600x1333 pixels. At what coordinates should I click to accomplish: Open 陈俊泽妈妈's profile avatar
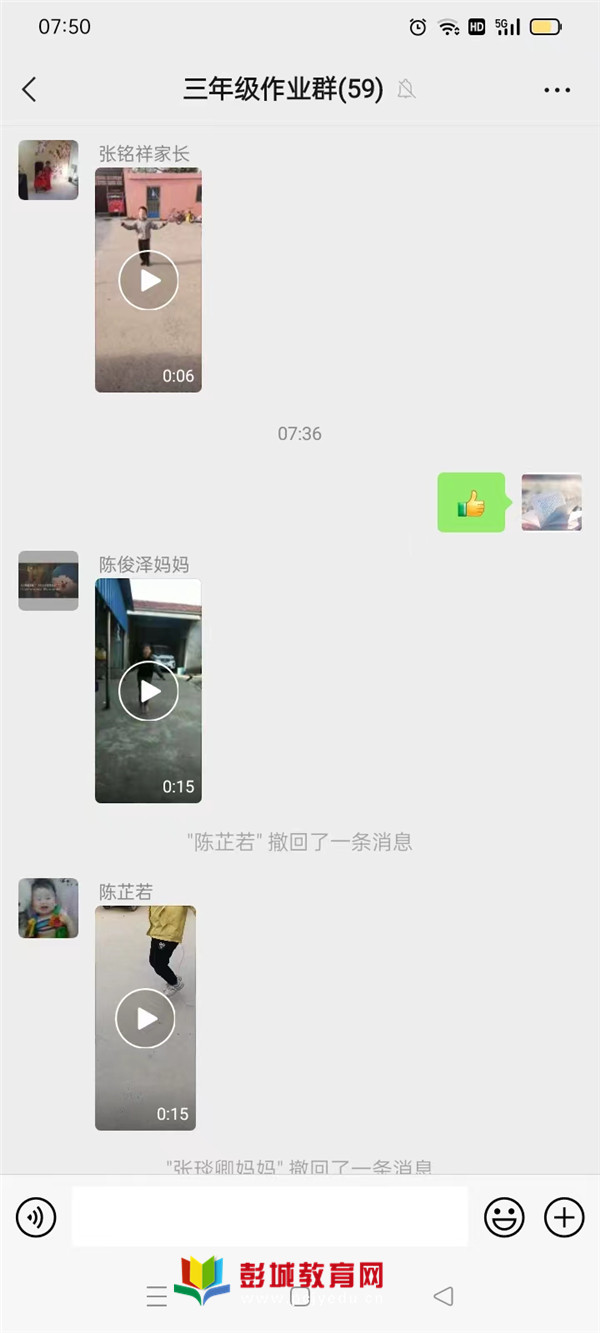tap(48, 580)
